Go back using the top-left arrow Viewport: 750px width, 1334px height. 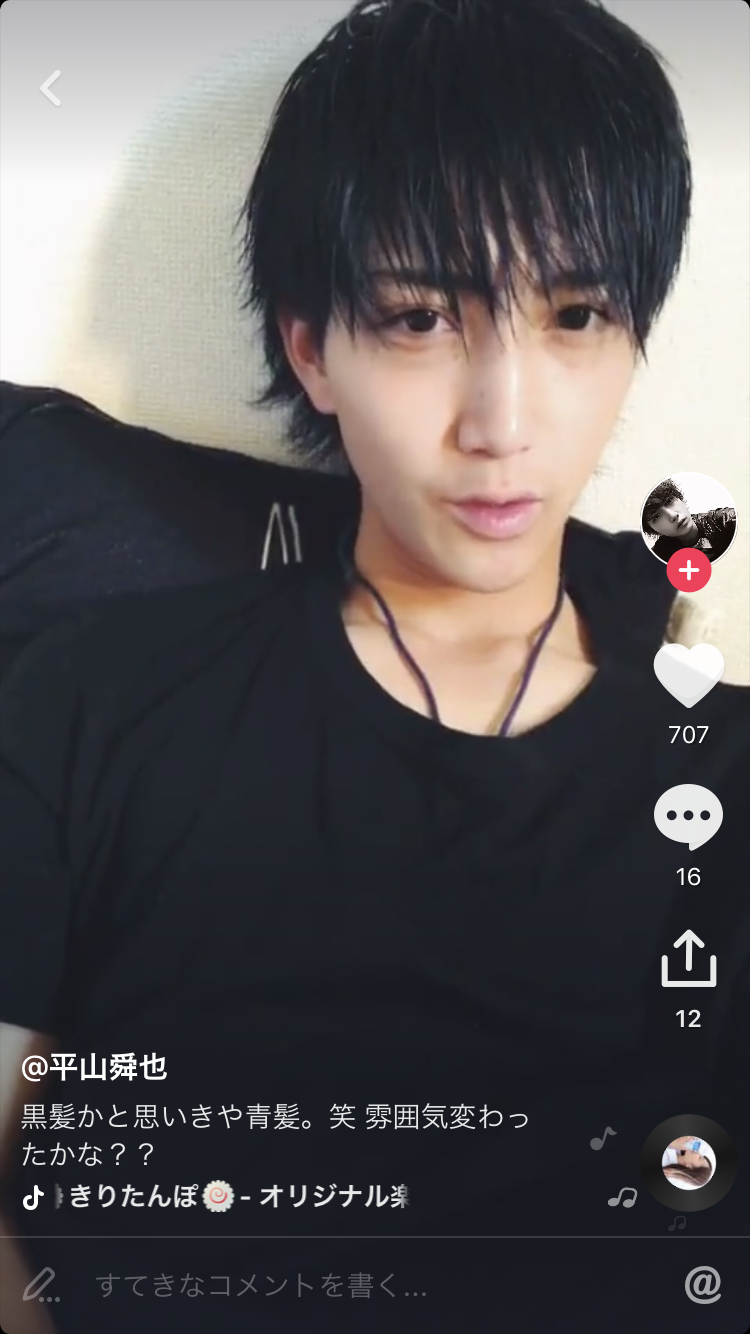click(51, 88)
